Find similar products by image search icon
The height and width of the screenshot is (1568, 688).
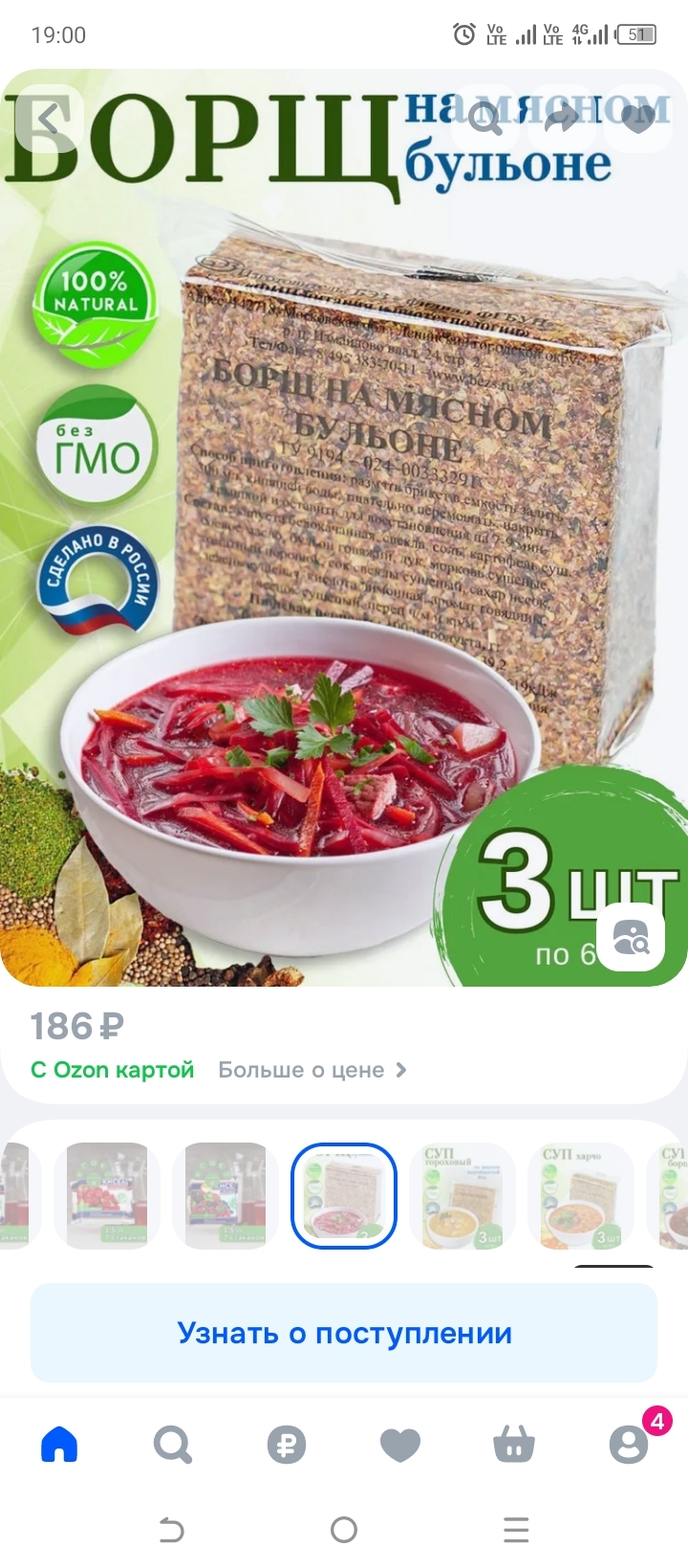631,938
